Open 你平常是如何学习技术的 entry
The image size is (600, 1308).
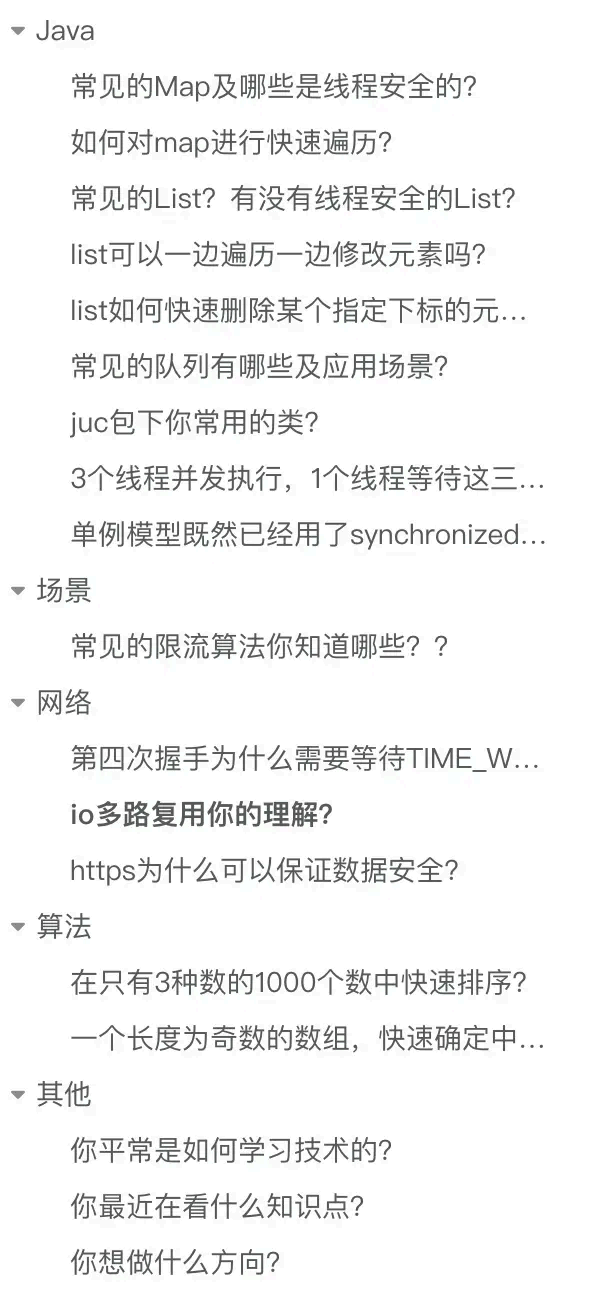(x=231, y=1151)
